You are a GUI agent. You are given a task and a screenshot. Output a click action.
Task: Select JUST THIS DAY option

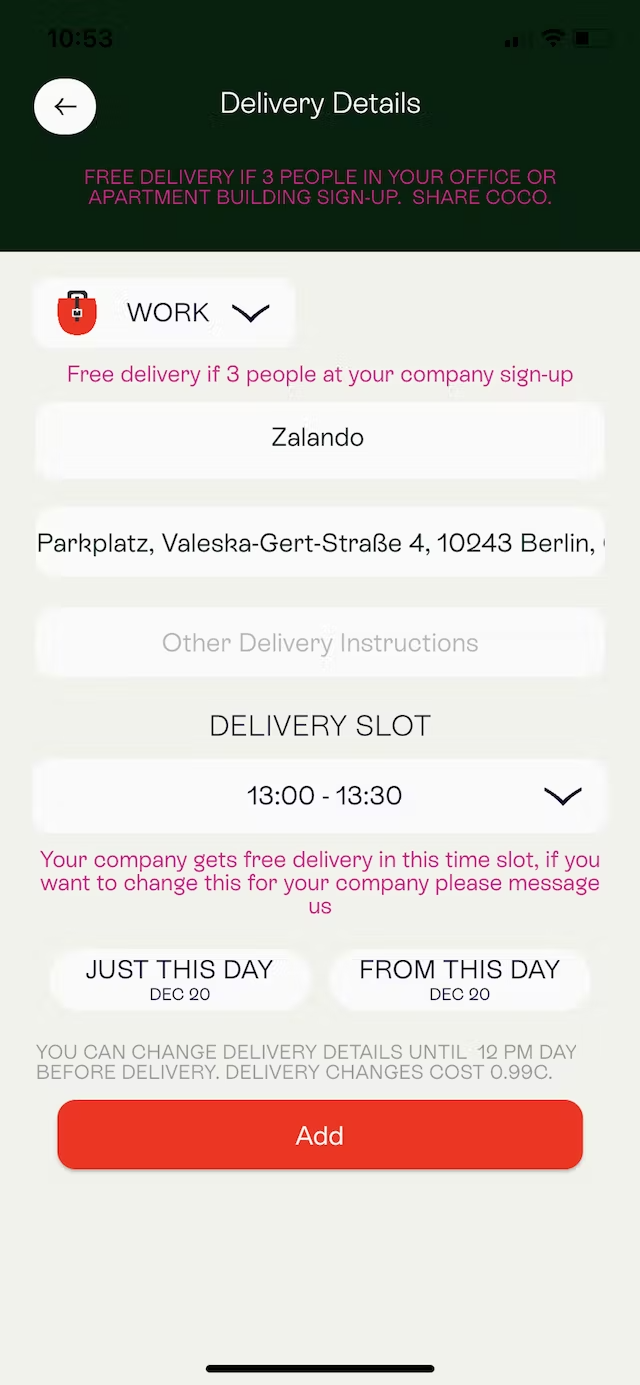180,979
